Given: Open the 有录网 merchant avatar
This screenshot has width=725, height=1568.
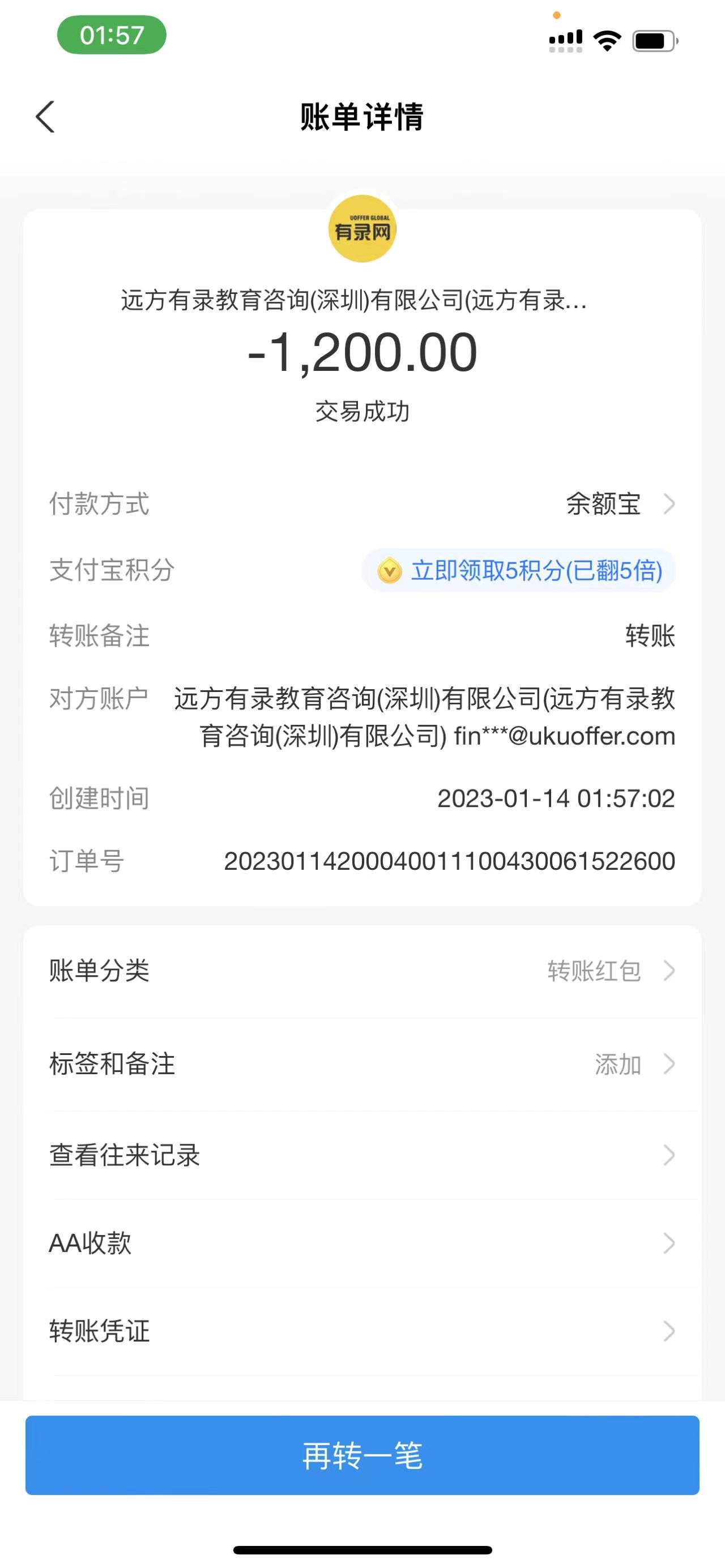Looking at the screenshot, I should 362,229.
